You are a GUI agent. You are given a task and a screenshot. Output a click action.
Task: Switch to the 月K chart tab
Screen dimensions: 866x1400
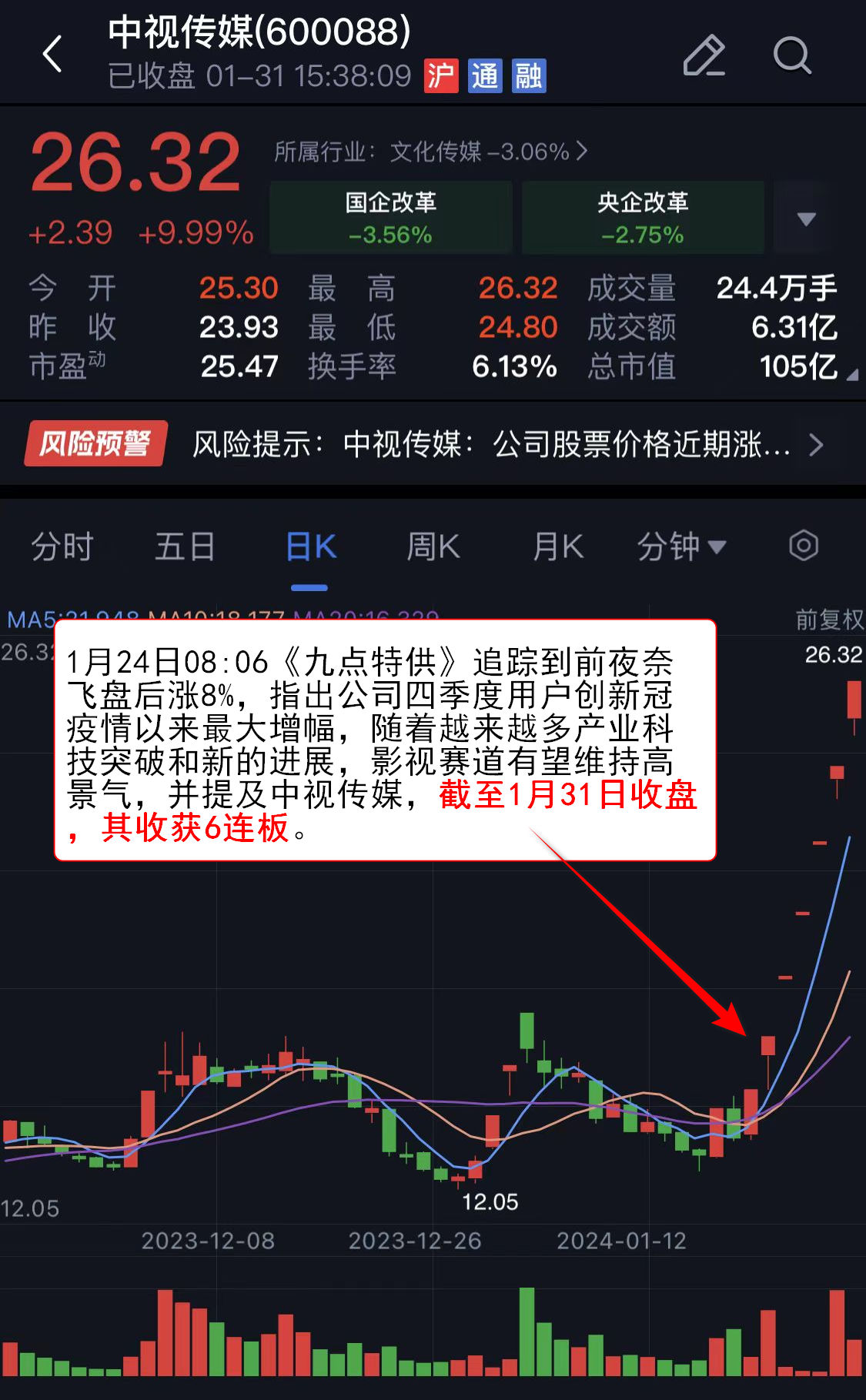coord(558,547)
